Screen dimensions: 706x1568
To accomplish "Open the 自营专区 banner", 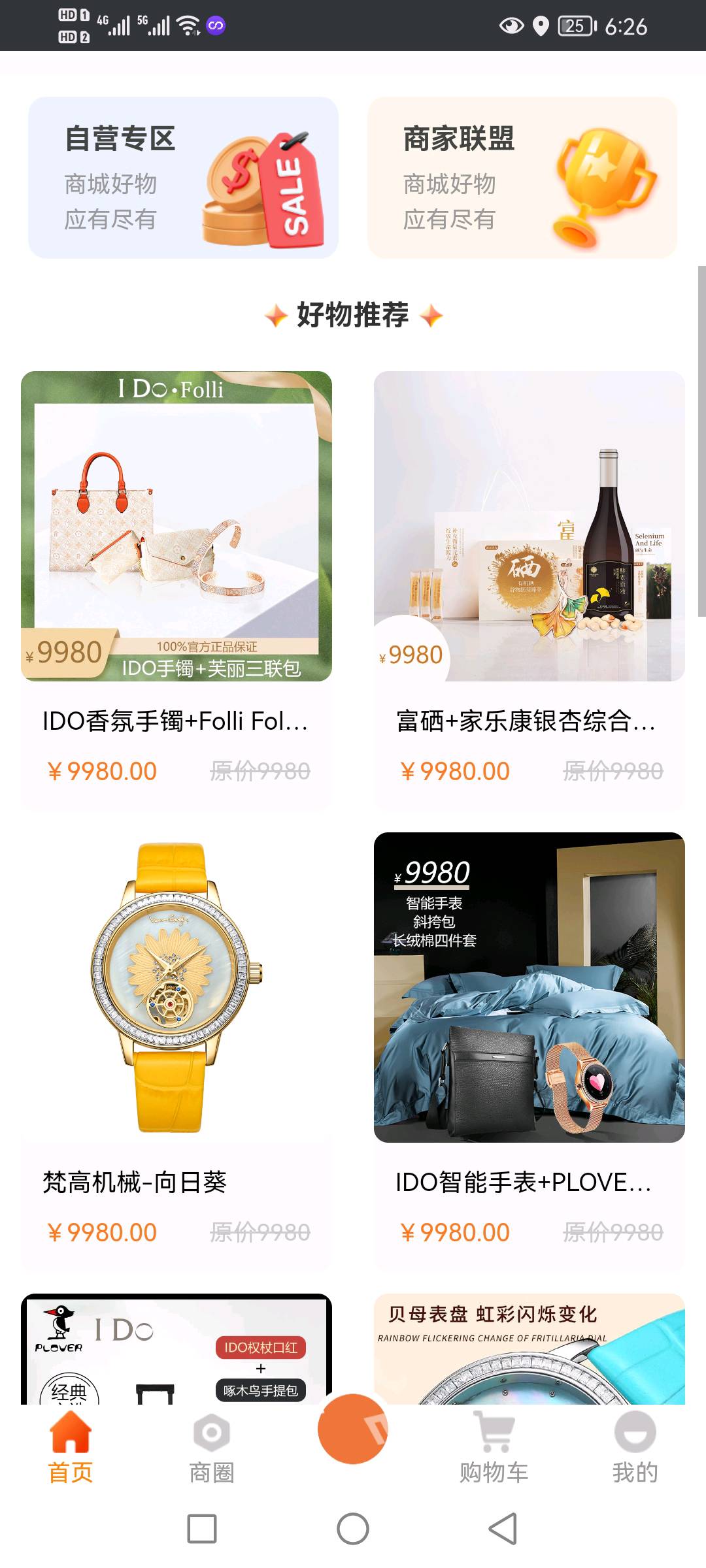I will point(183,178).
